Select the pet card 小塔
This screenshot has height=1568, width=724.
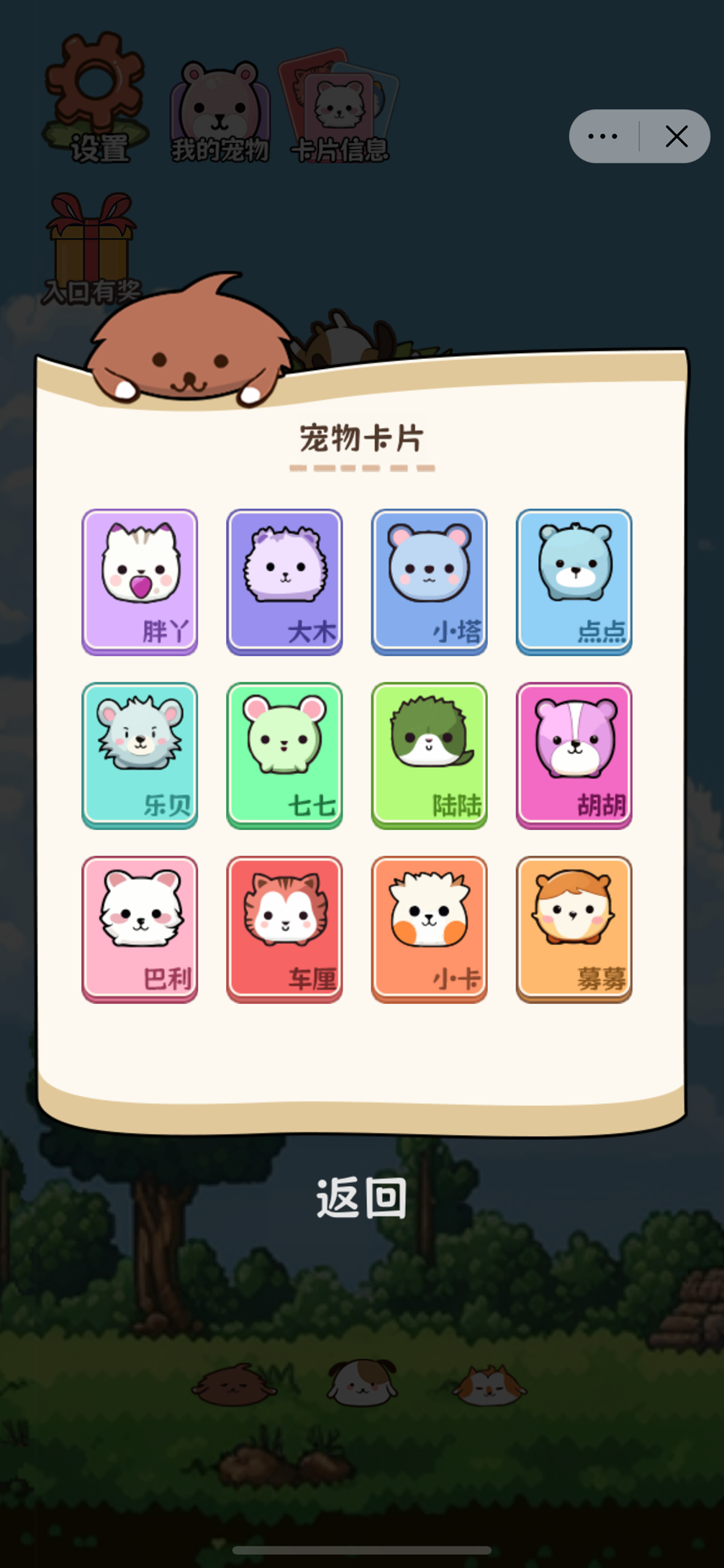tap(429, 581)
